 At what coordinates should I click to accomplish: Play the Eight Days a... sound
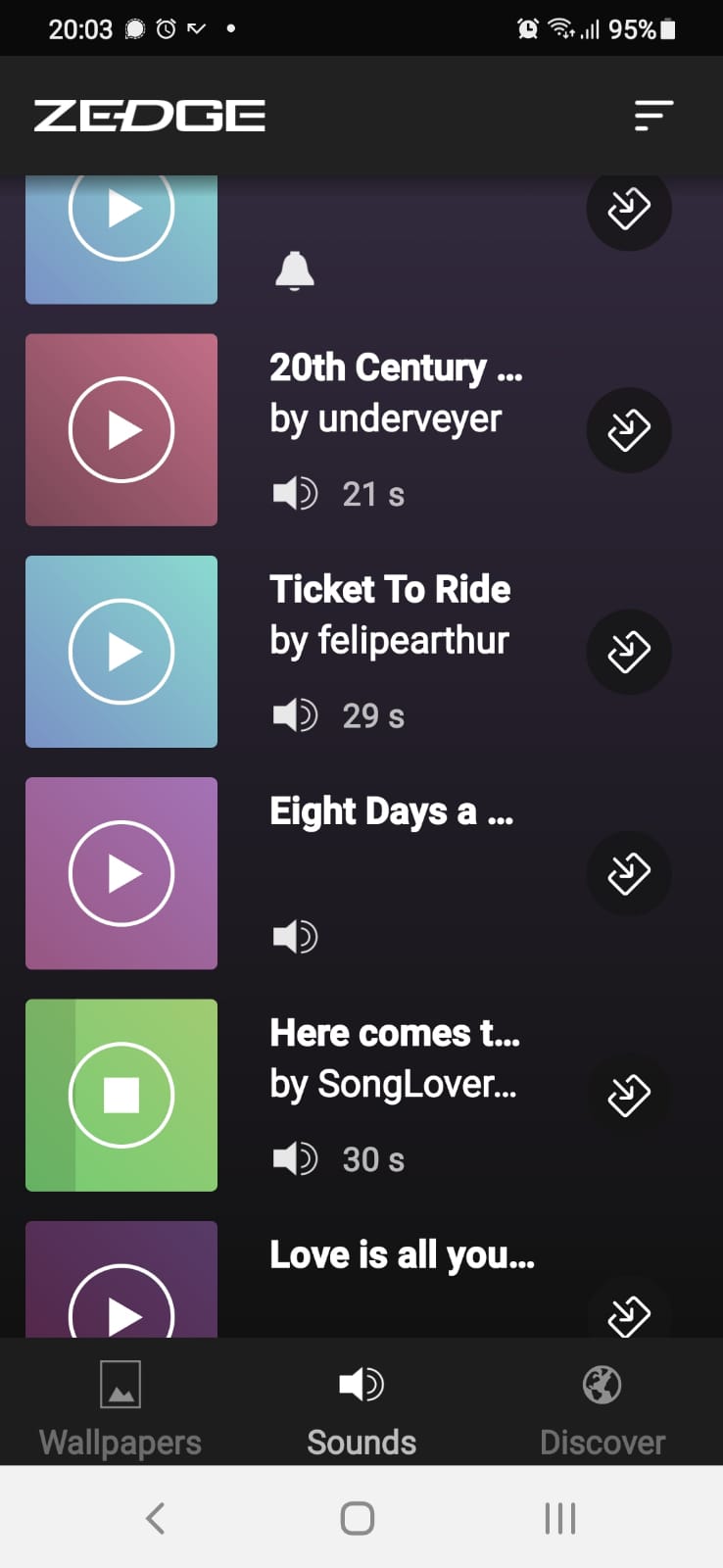(x=121, y=873)
